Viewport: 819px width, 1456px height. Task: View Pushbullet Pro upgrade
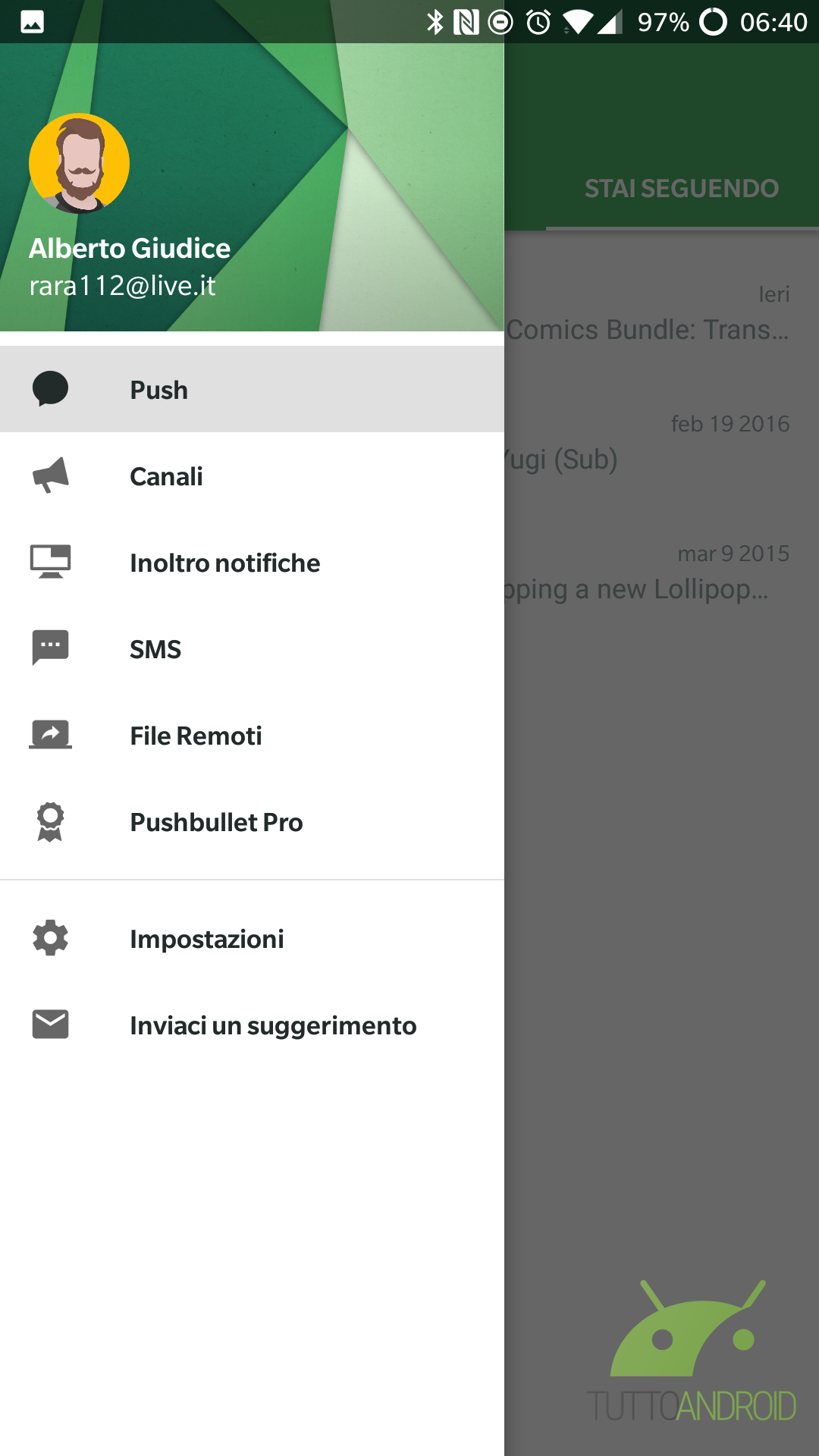(x=252, y=822)
